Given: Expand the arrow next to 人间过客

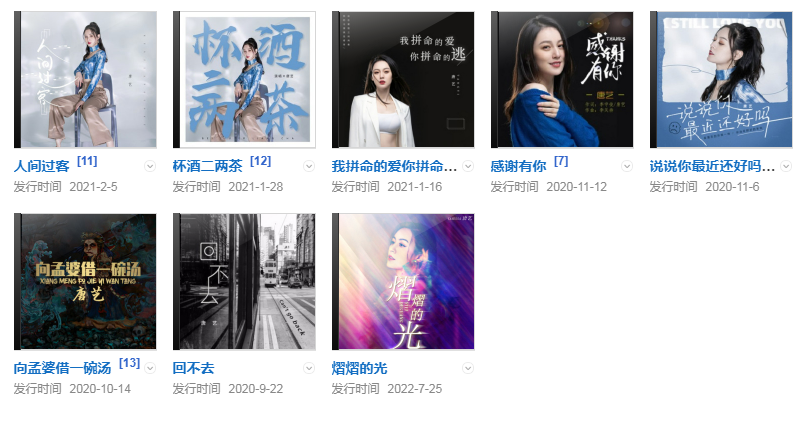Looking at the screenshot, I should click(x=150, y=167).
